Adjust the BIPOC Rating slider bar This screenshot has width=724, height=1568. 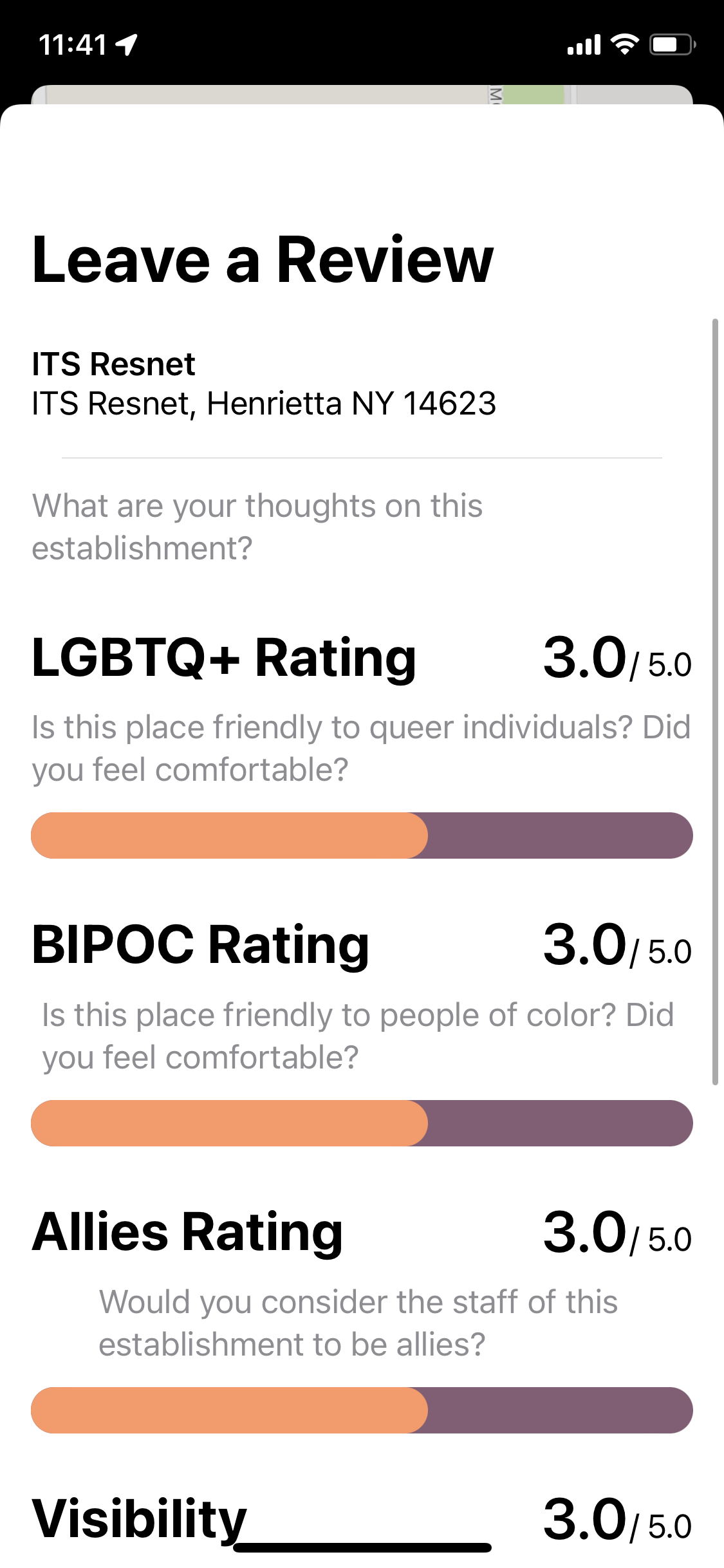coord(362,1123)
